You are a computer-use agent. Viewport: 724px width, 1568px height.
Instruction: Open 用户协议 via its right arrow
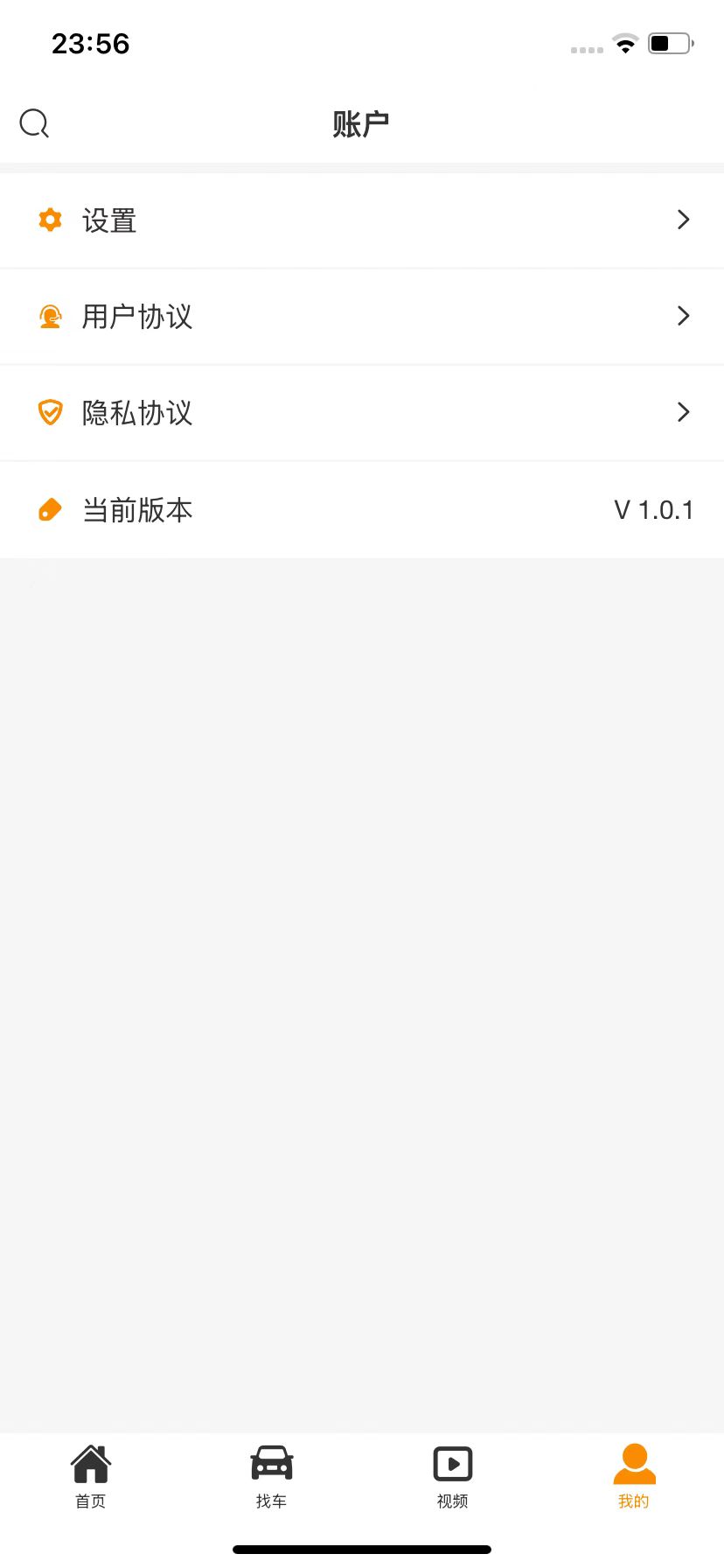tap(683, 316)
